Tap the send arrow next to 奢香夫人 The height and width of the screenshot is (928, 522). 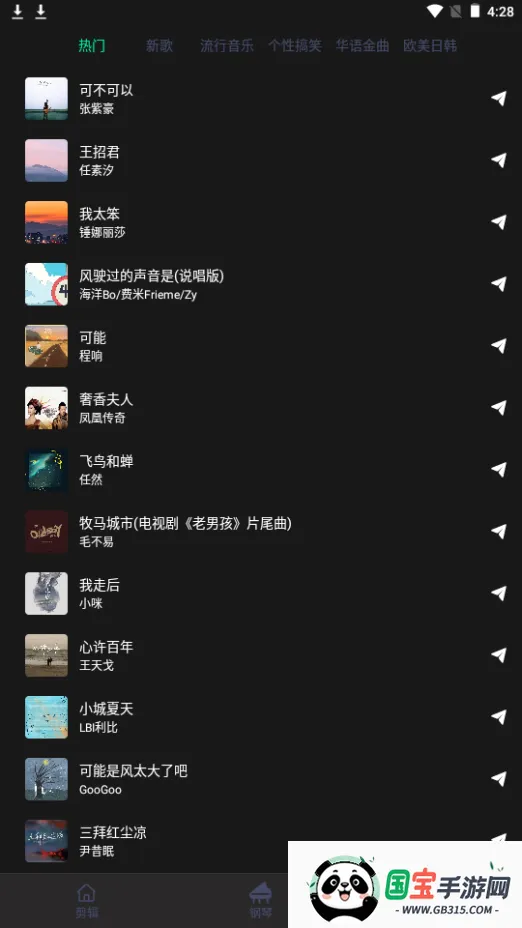pyautogui.click(x=499, y=407)
